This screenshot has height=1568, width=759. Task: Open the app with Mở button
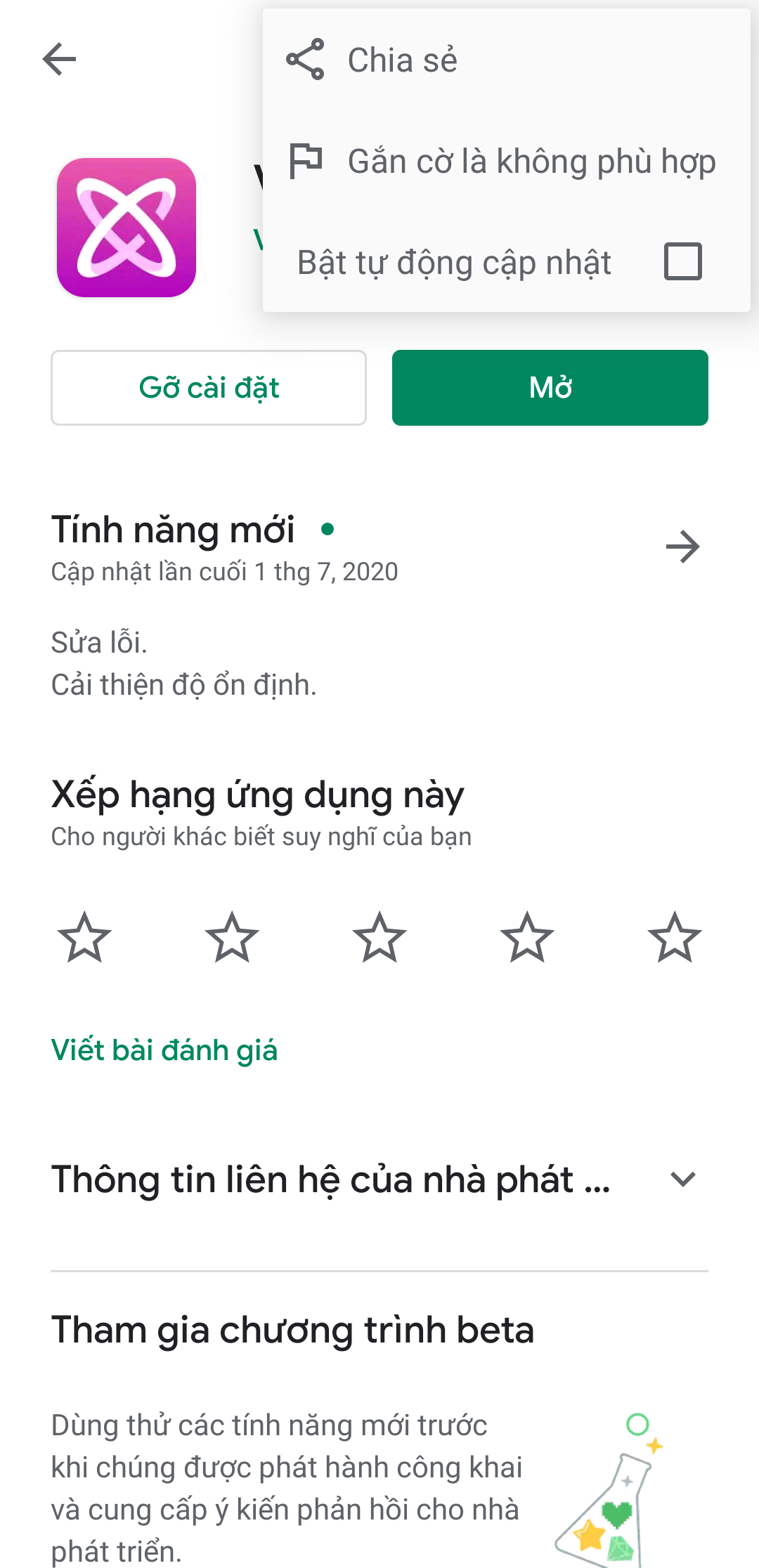pyautogui.click(x=550, y=388)
